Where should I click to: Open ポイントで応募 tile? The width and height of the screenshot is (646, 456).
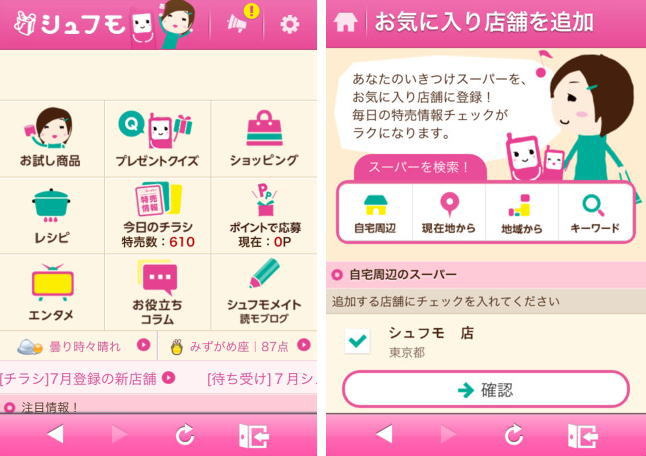tap(264, 215)
